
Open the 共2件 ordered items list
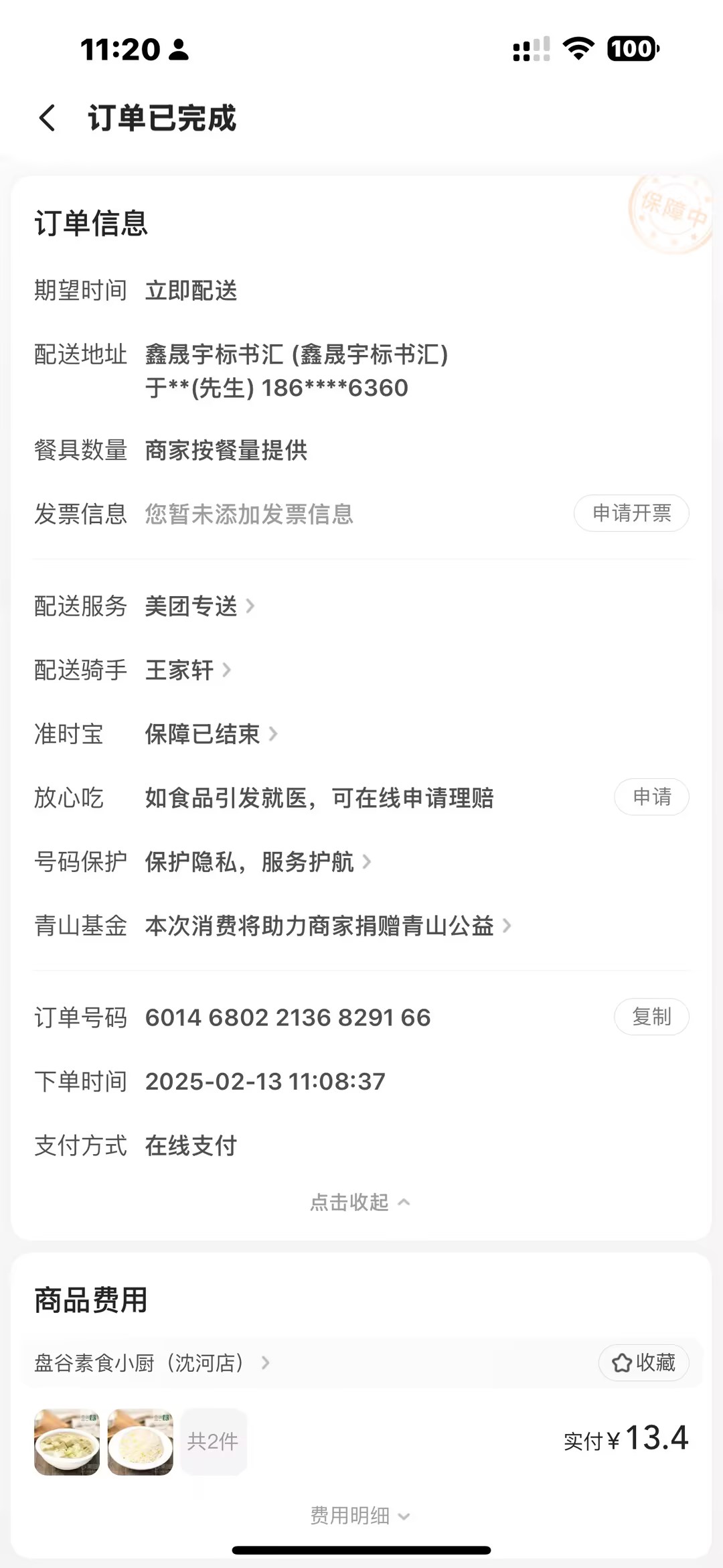point(213,1441)
